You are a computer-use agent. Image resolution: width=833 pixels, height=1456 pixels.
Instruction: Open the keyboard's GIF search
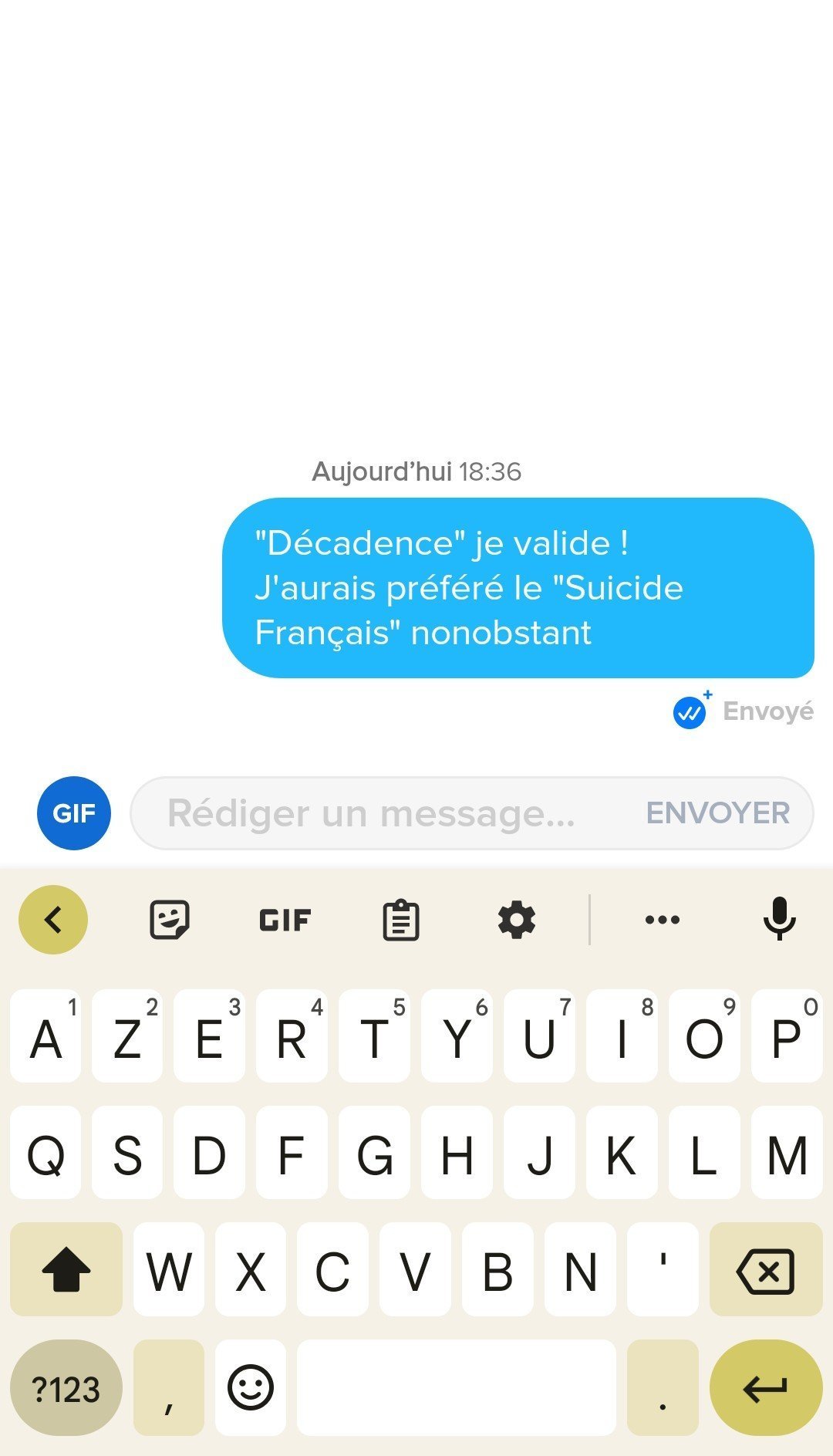pyautogui.click(x=285, y=920)
